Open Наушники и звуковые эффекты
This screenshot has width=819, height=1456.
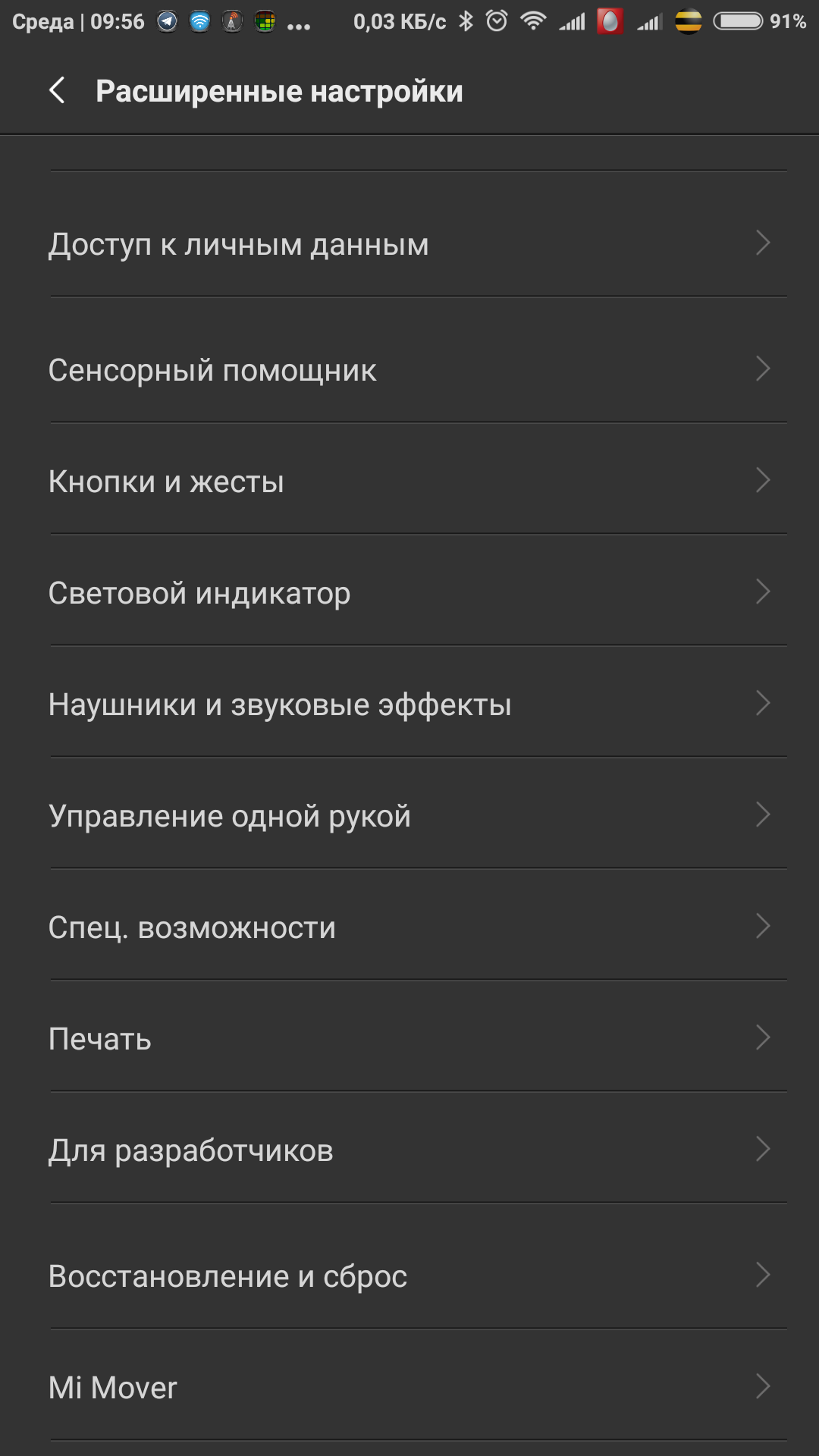tap(409, 704)
